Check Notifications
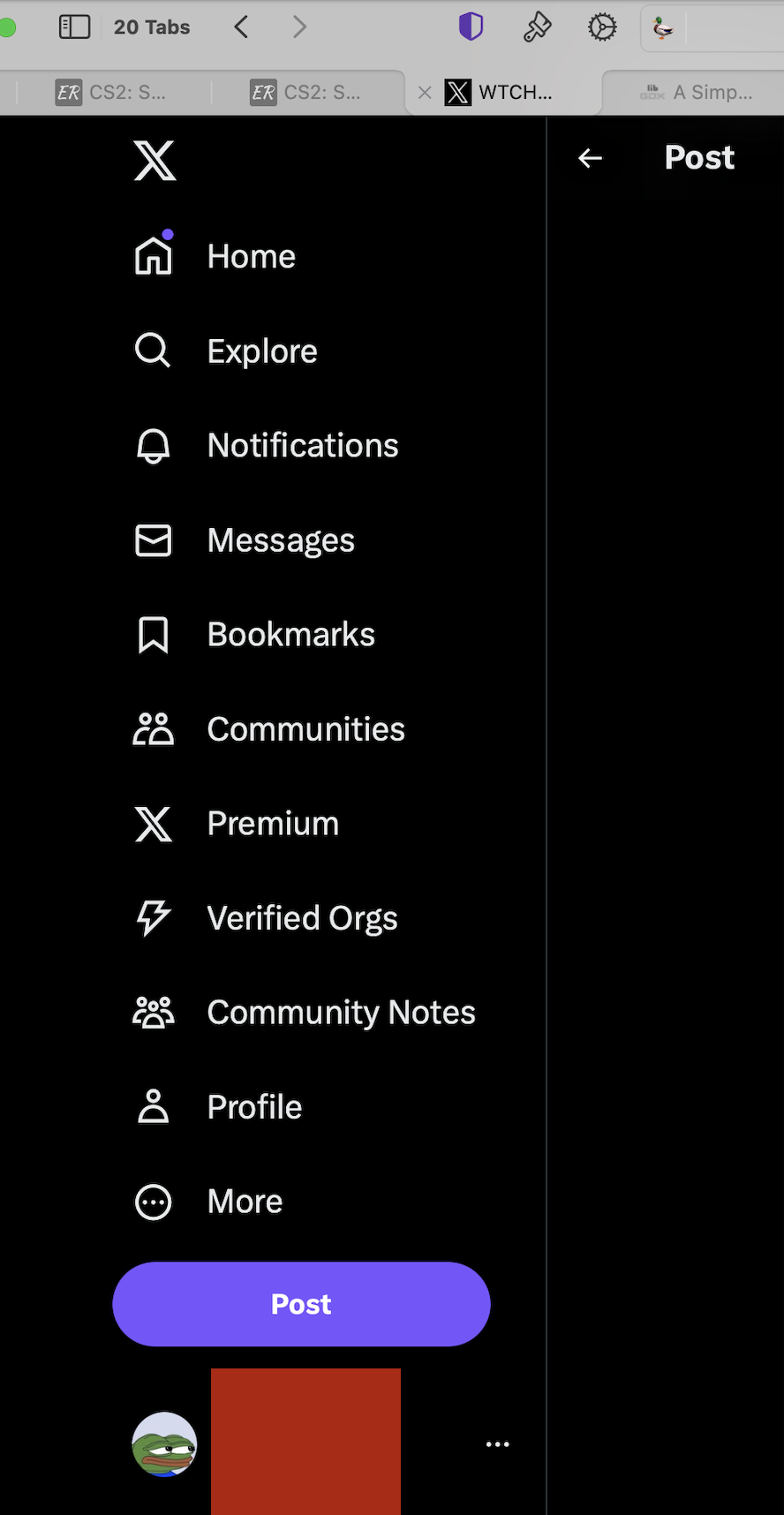 (267, 446)
